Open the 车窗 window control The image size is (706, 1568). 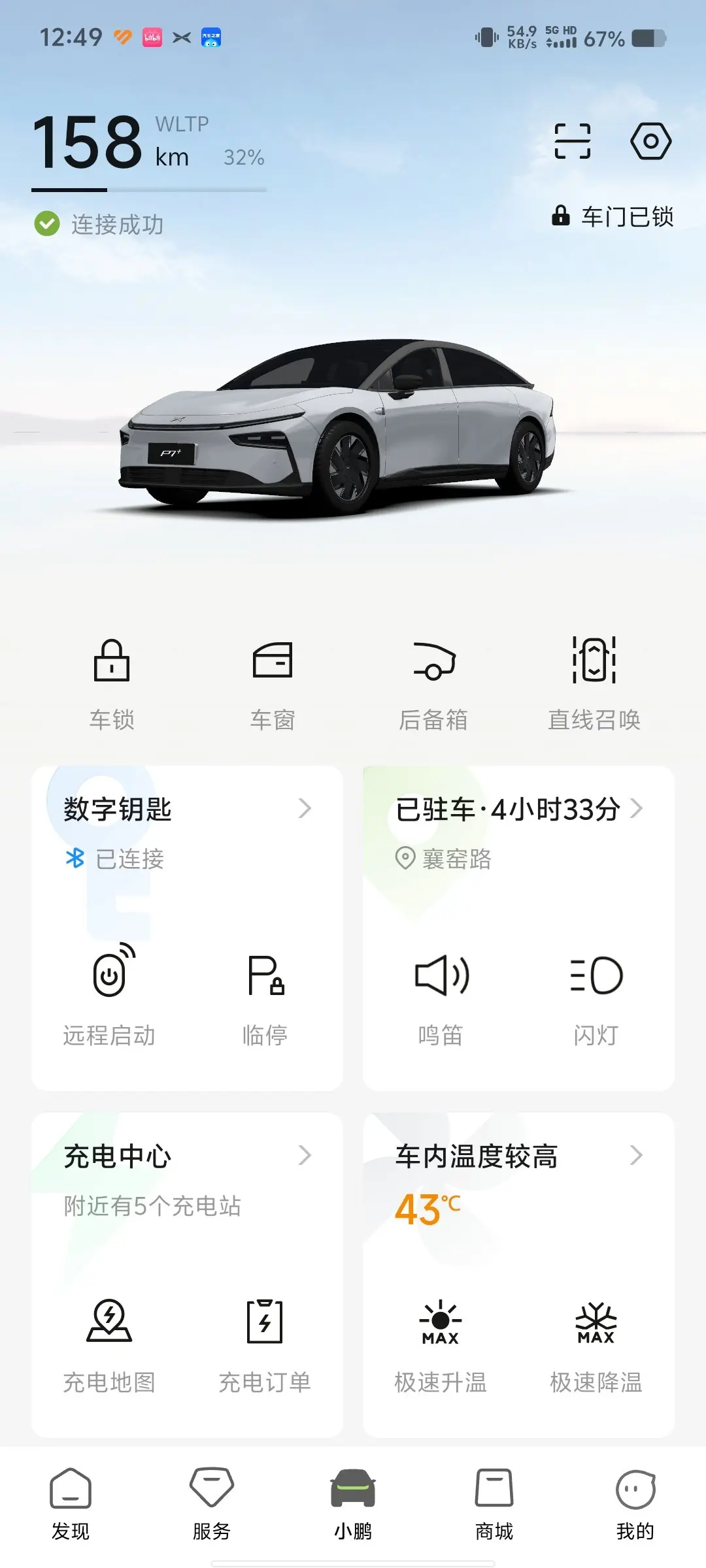click(273, 683)
